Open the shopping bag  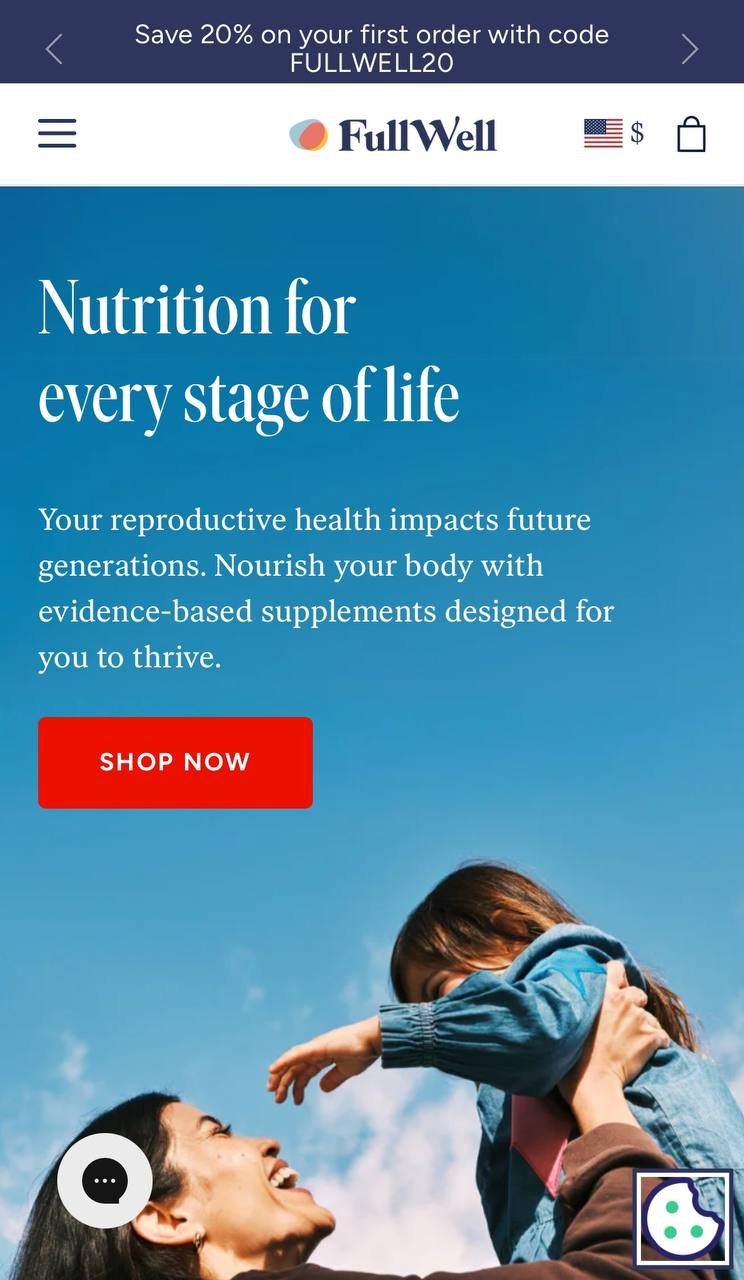pos(691,134)
